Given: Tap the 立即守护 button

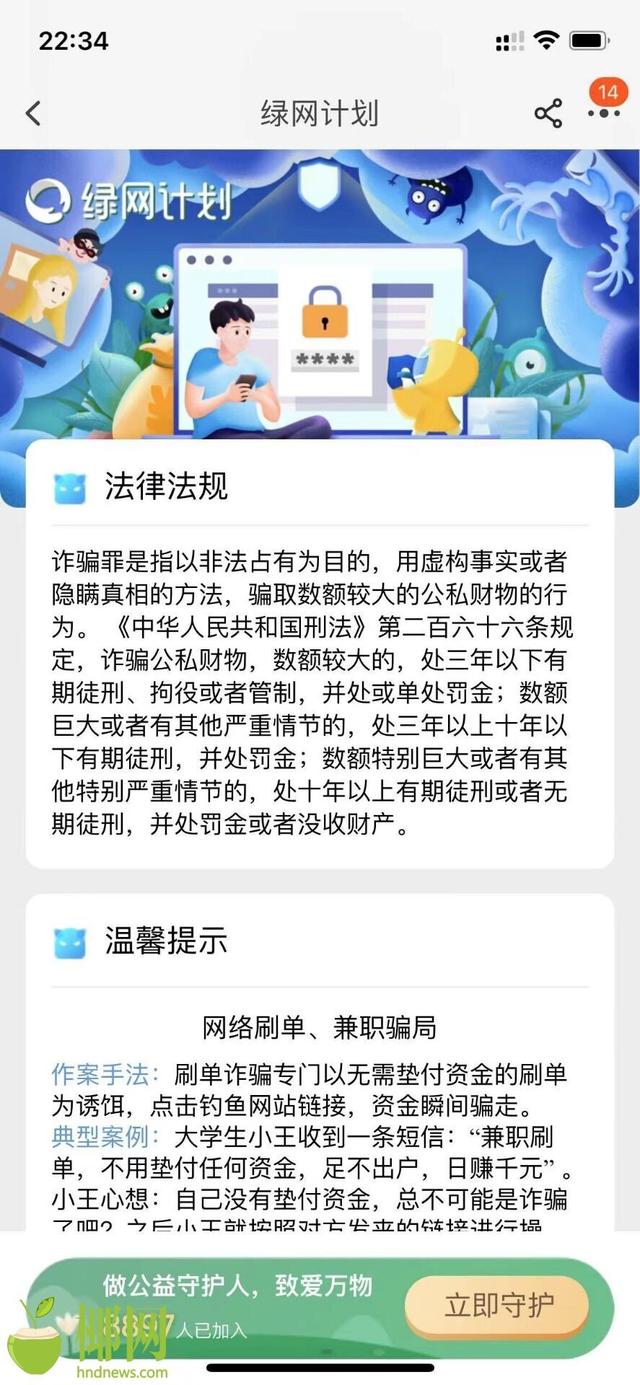Looking at the screenshot, I should point(498,1305).
